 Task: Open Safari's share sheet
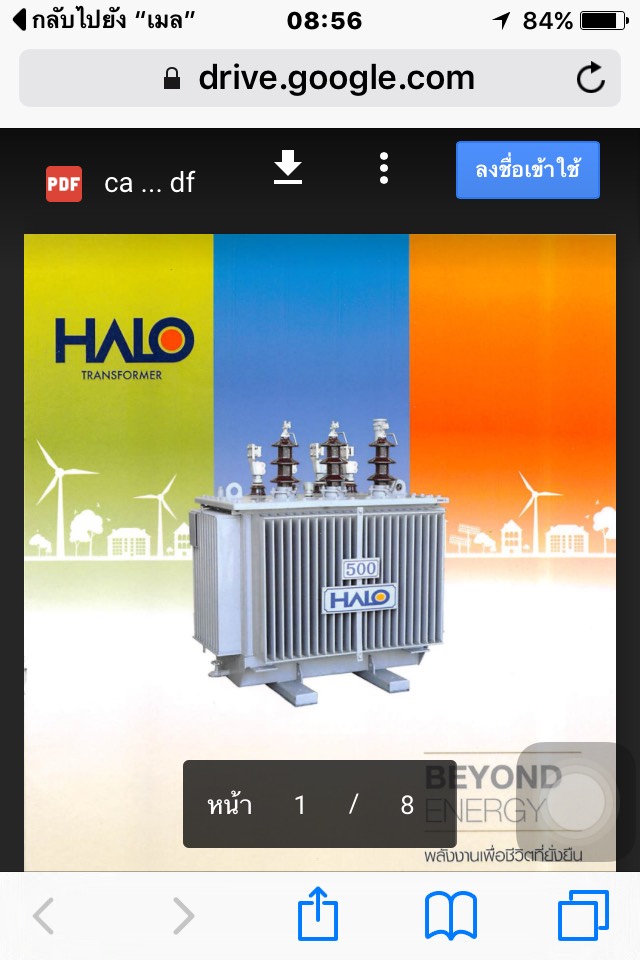click(x=318, y=915)
